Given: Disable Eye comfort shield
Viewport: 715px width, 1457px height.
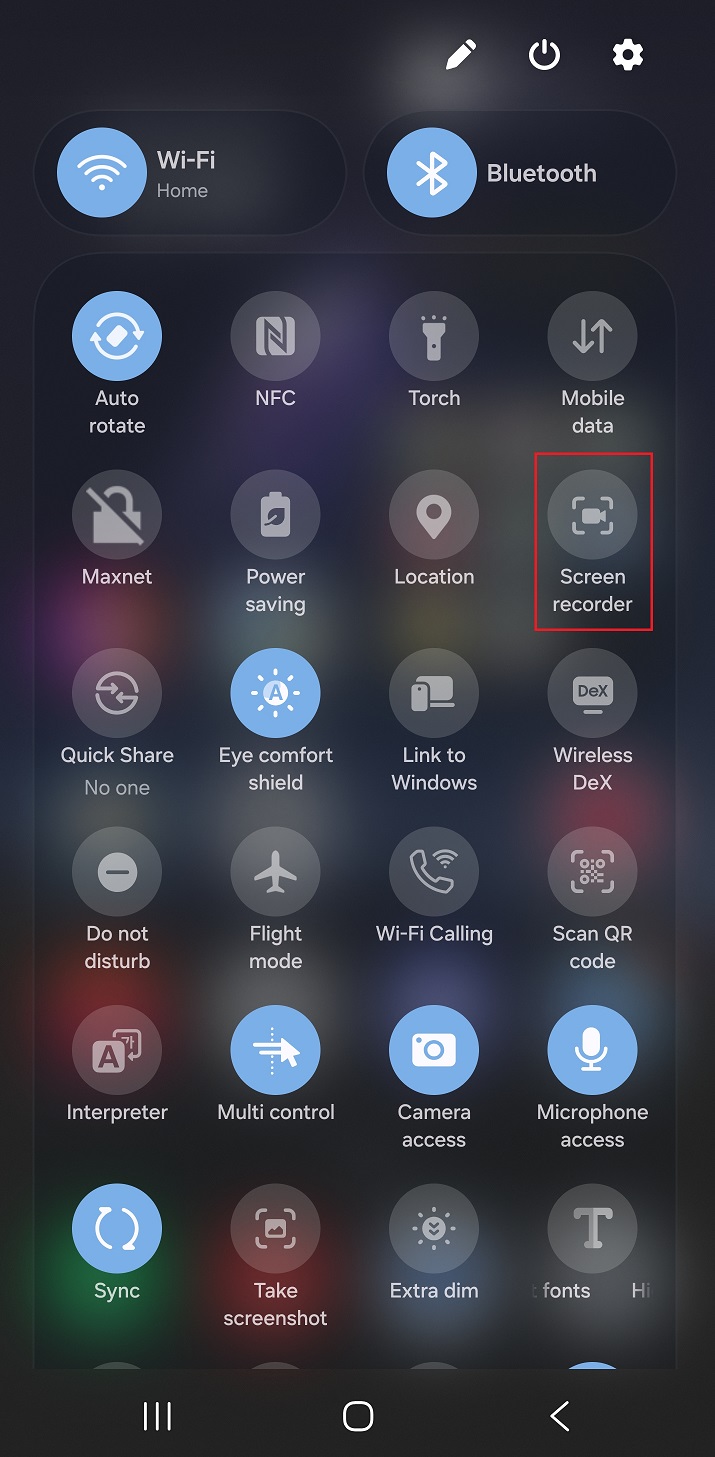Looking at the screenshot, I should [275, 694].
